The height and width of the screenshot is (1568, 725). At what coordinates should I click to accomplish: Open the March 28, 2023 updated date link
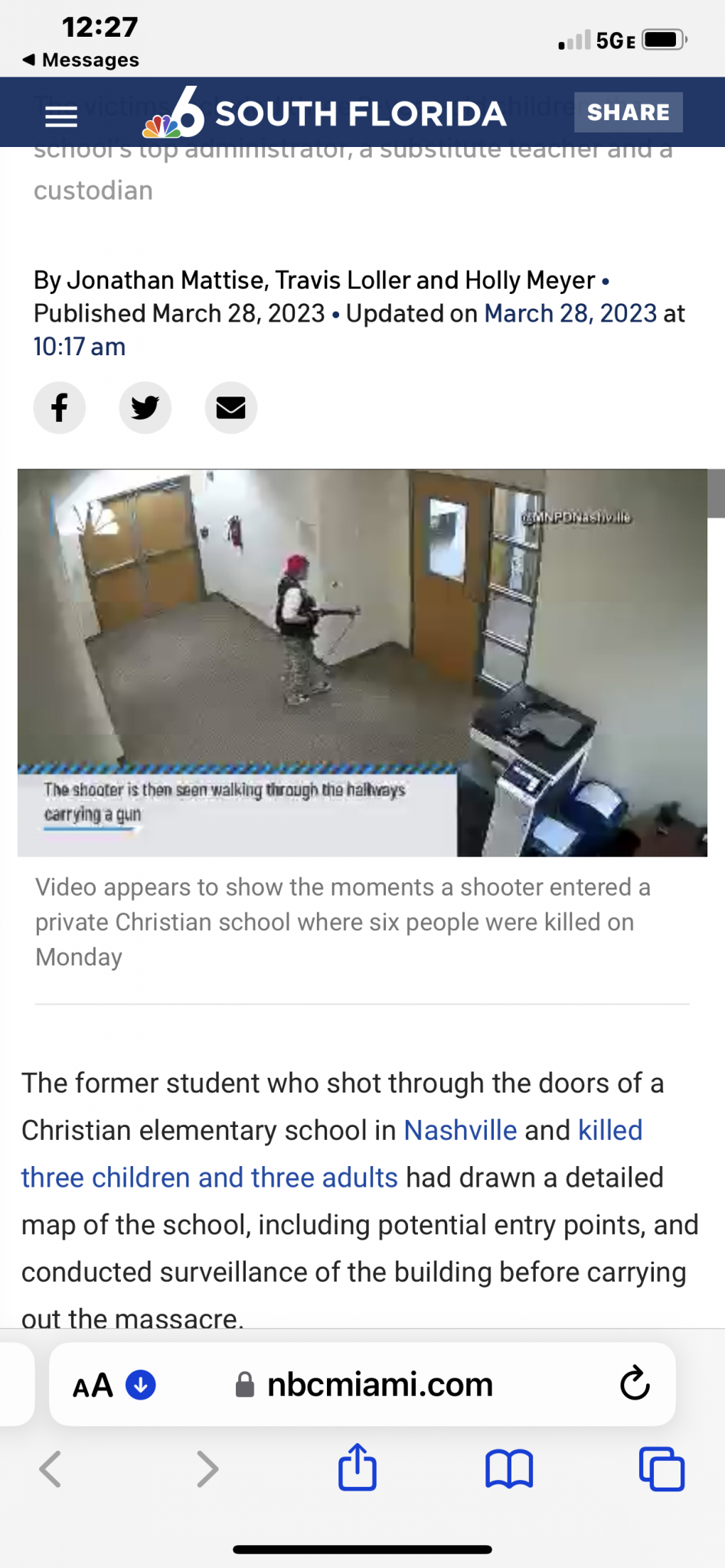tap(570, 314)
